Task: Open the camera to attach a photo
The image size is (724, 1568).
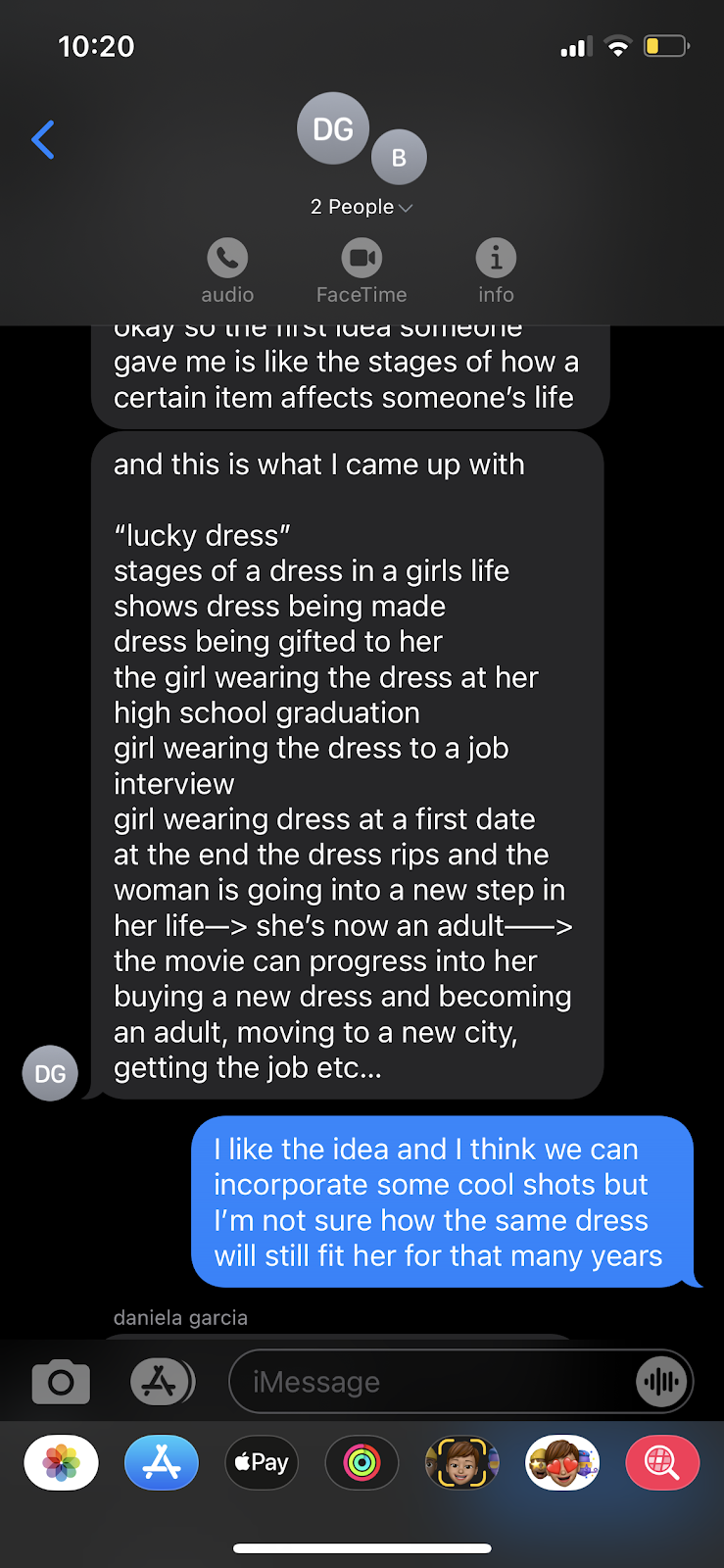Action: [x=61, y=1382]
